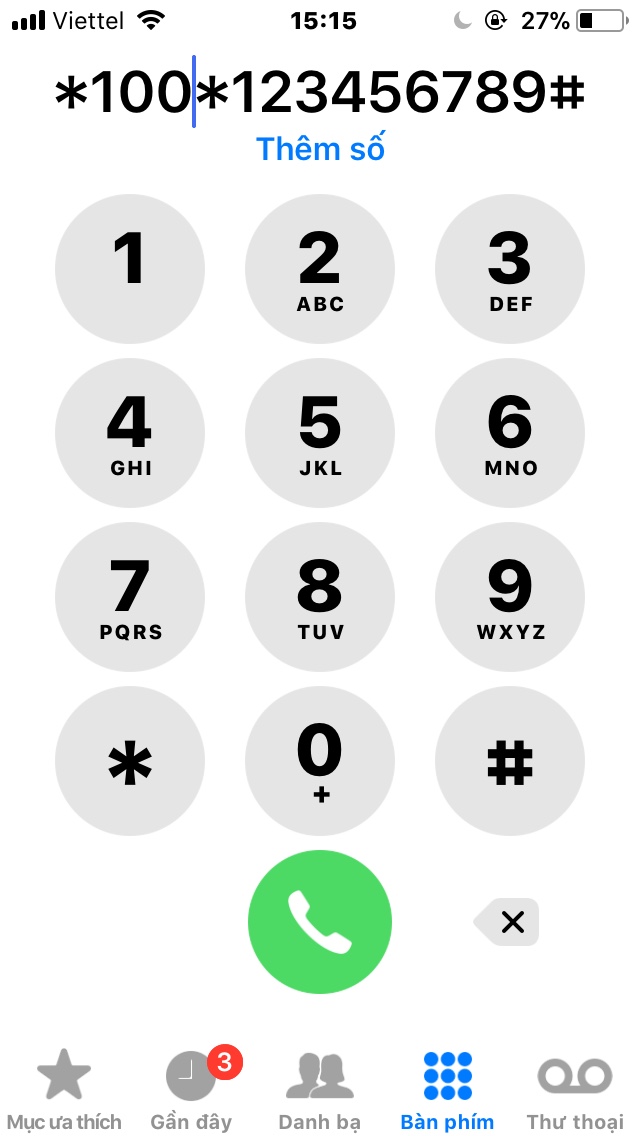Enter the hash key
640x1136 pixels.
click(510, 761)
